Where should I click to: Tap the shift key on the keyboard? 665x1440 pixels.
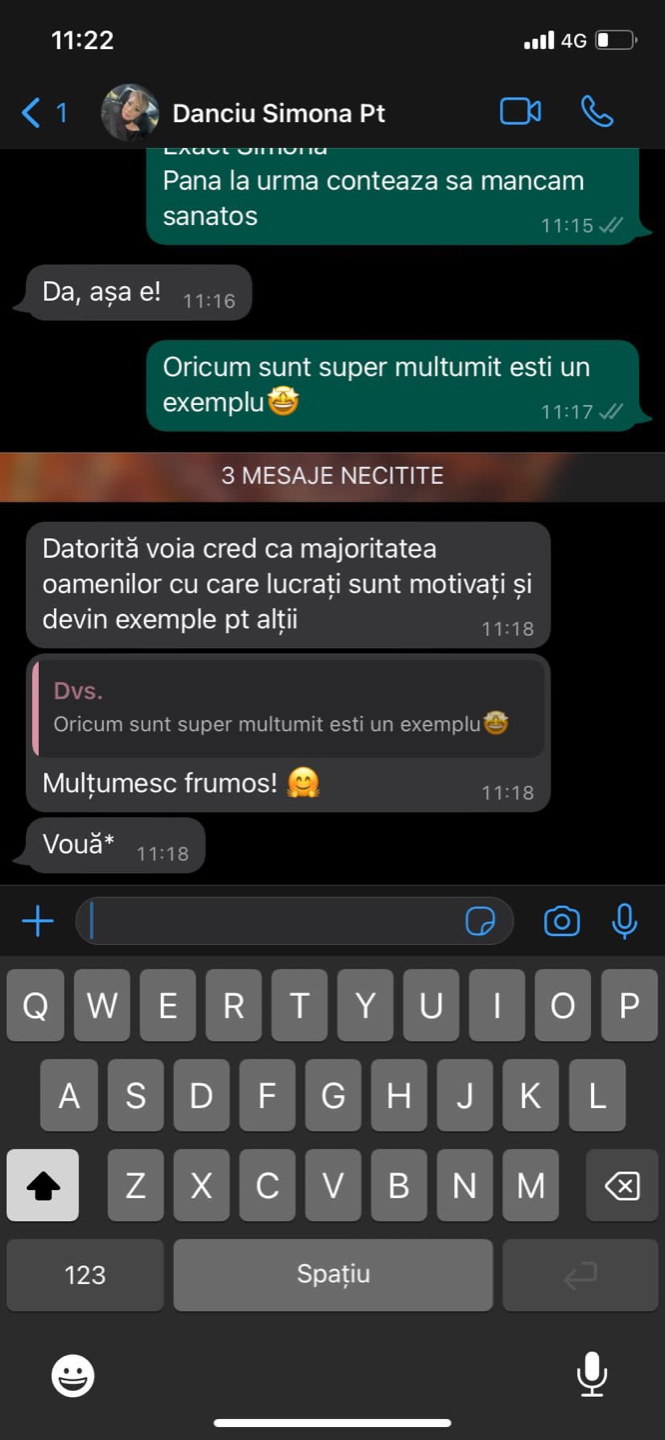43,1186
